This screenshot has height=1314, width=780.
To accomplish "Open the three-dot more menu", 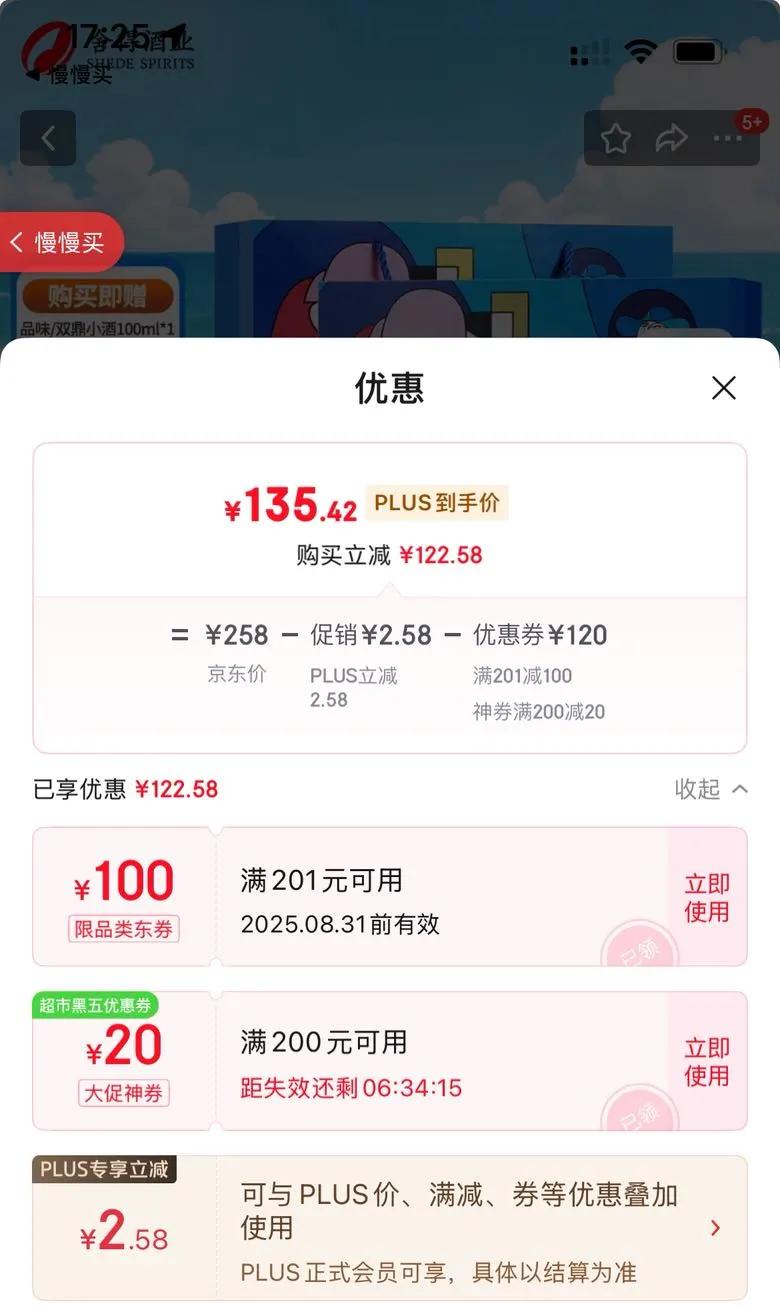I will click(727, 138).
